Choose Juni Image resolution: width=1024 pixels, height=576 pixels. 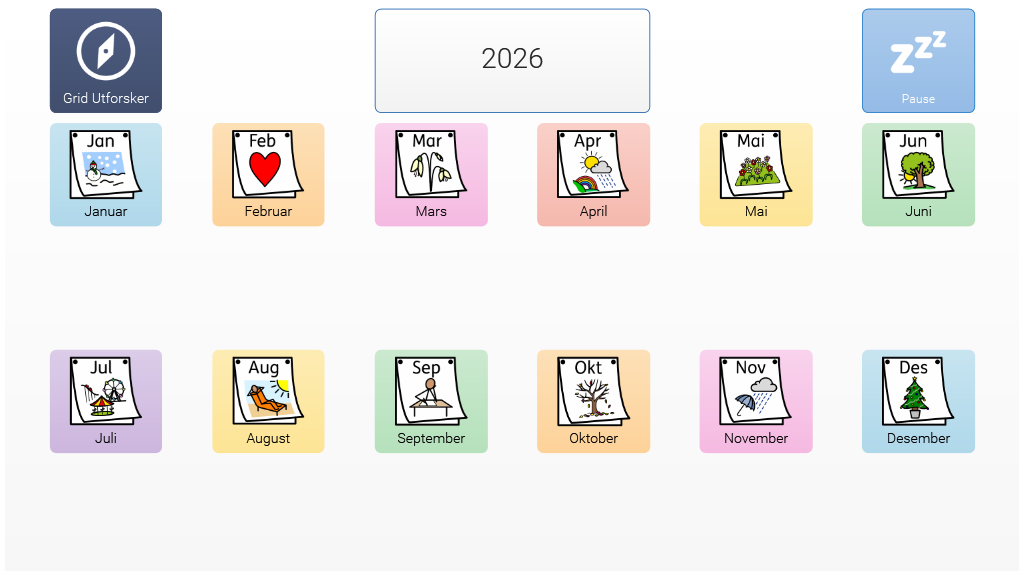pyautogui.click(x=918, y=175)
